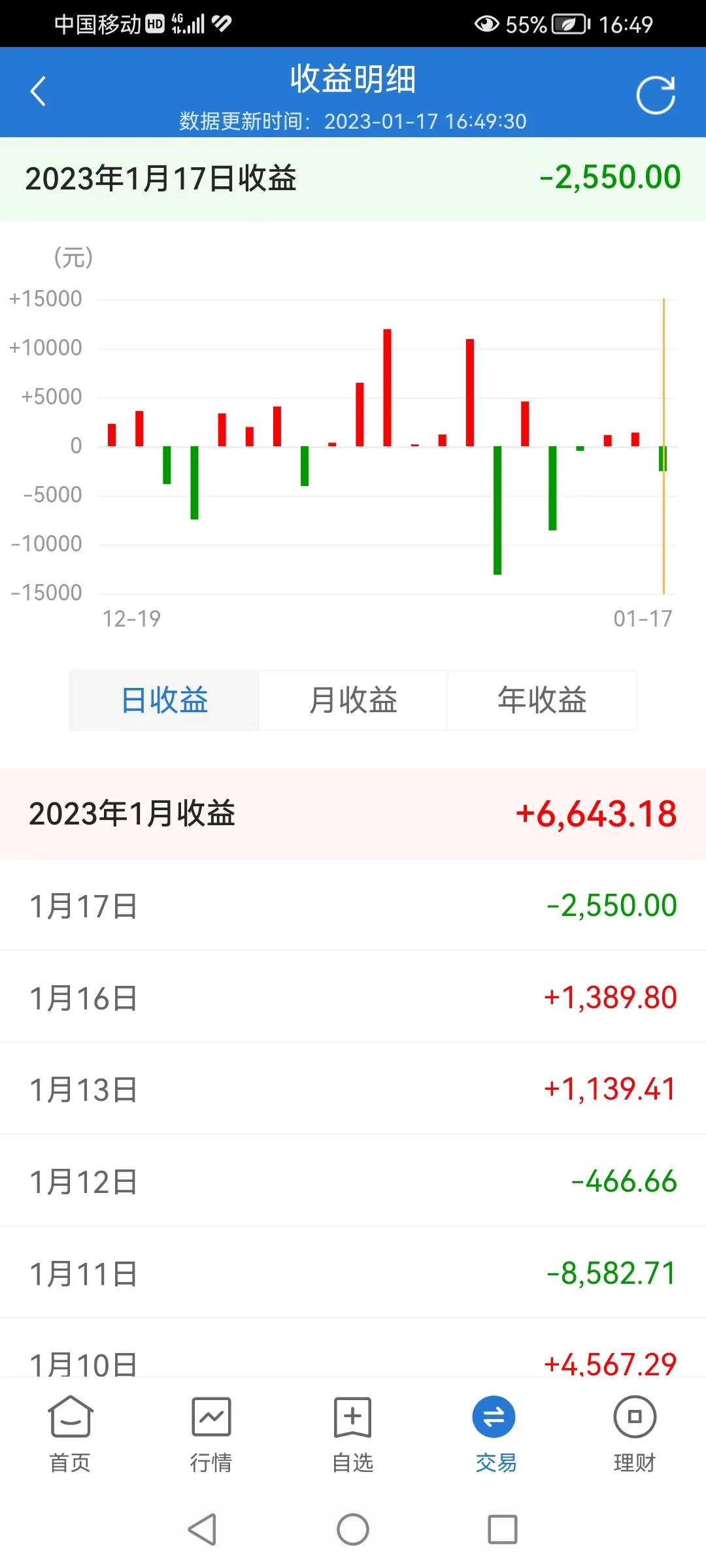Switch to the 年收益 tab
This screenshot has height=1568, width=706.
pyautogui.click(x=542, y=700)
